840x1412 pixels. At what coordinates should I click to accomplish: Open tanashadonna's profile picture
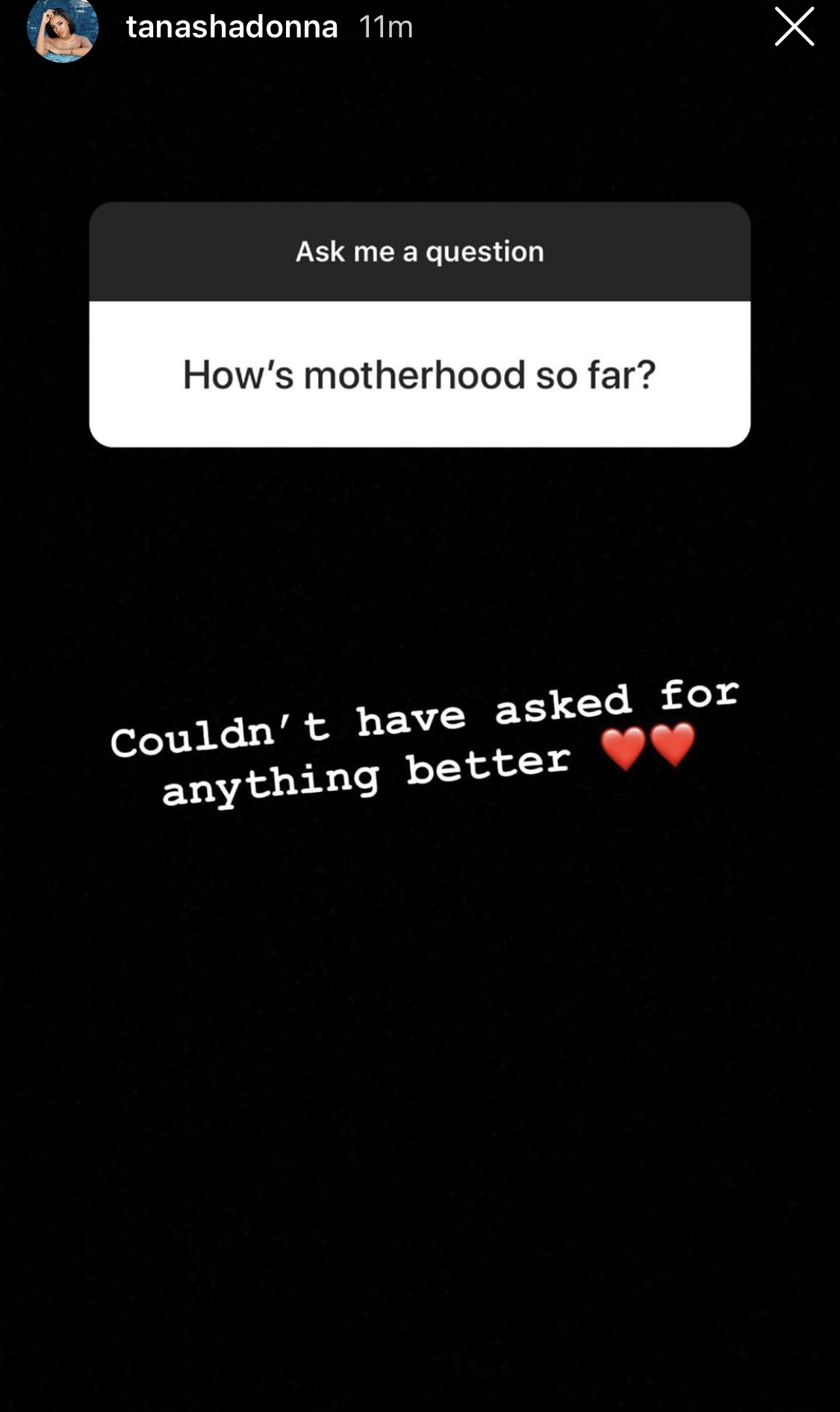pos(63,28)
